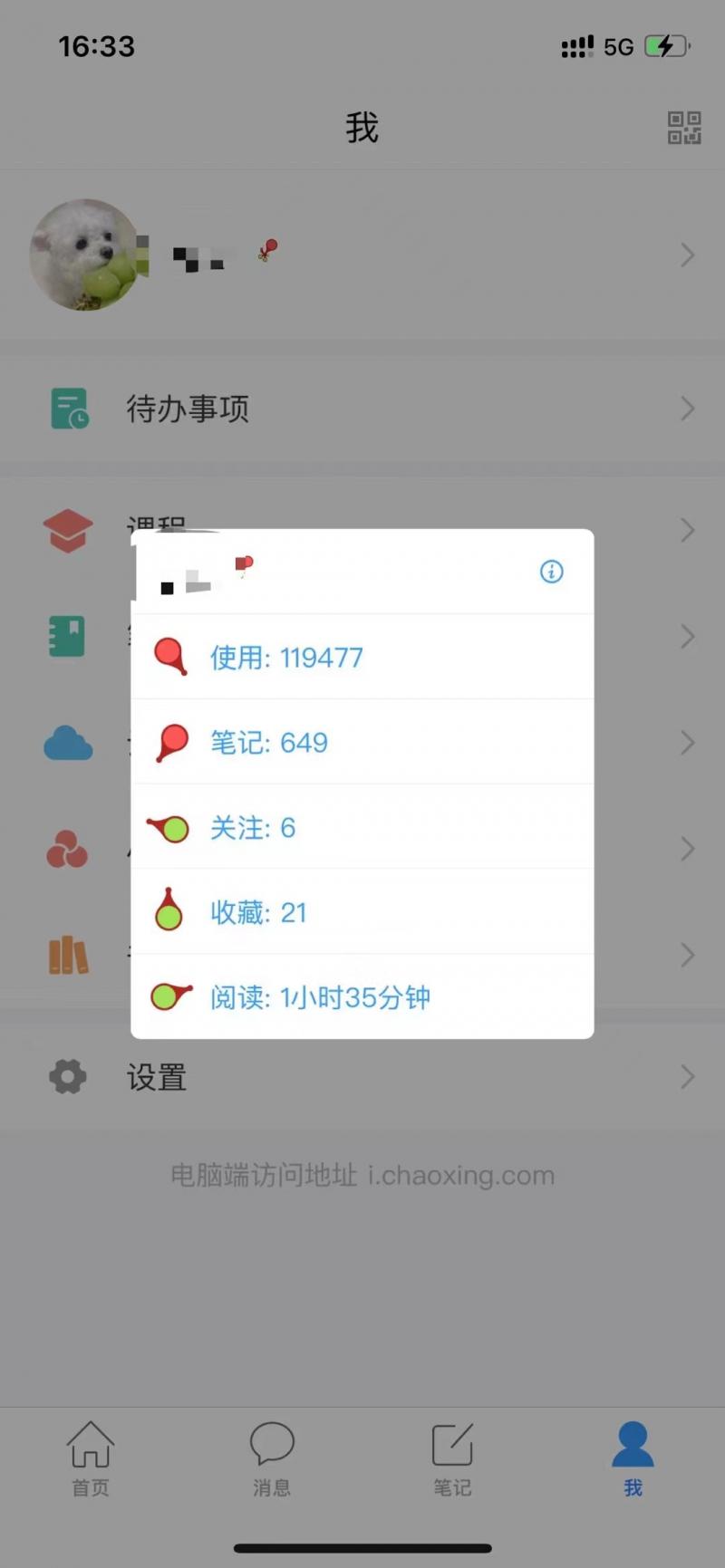Open 设置 settings row
The image size is (725, 1568).
(362, 1077)
